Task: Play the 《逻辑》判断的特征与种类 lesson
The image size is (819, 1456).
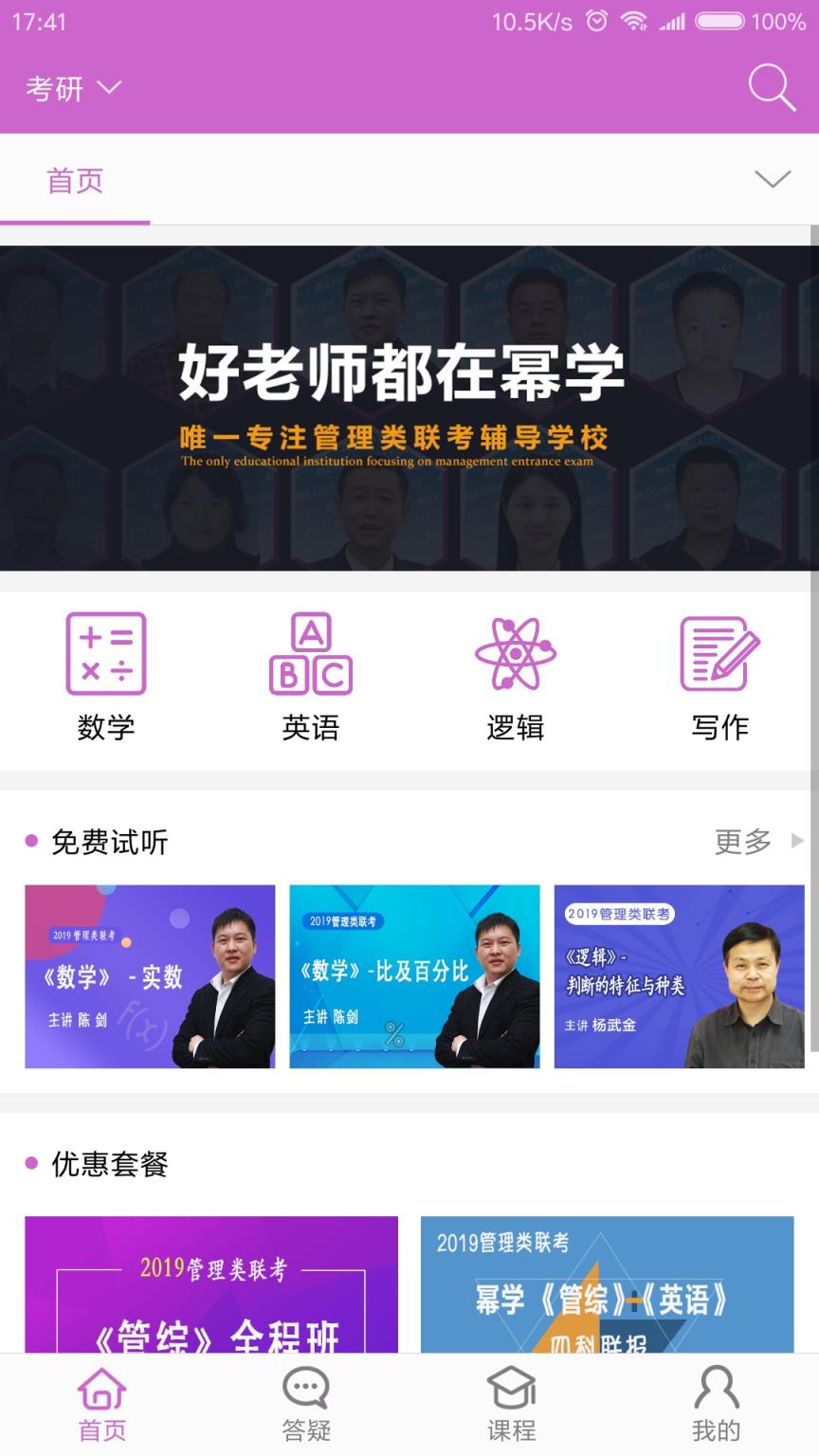Action: click(679, 976)
